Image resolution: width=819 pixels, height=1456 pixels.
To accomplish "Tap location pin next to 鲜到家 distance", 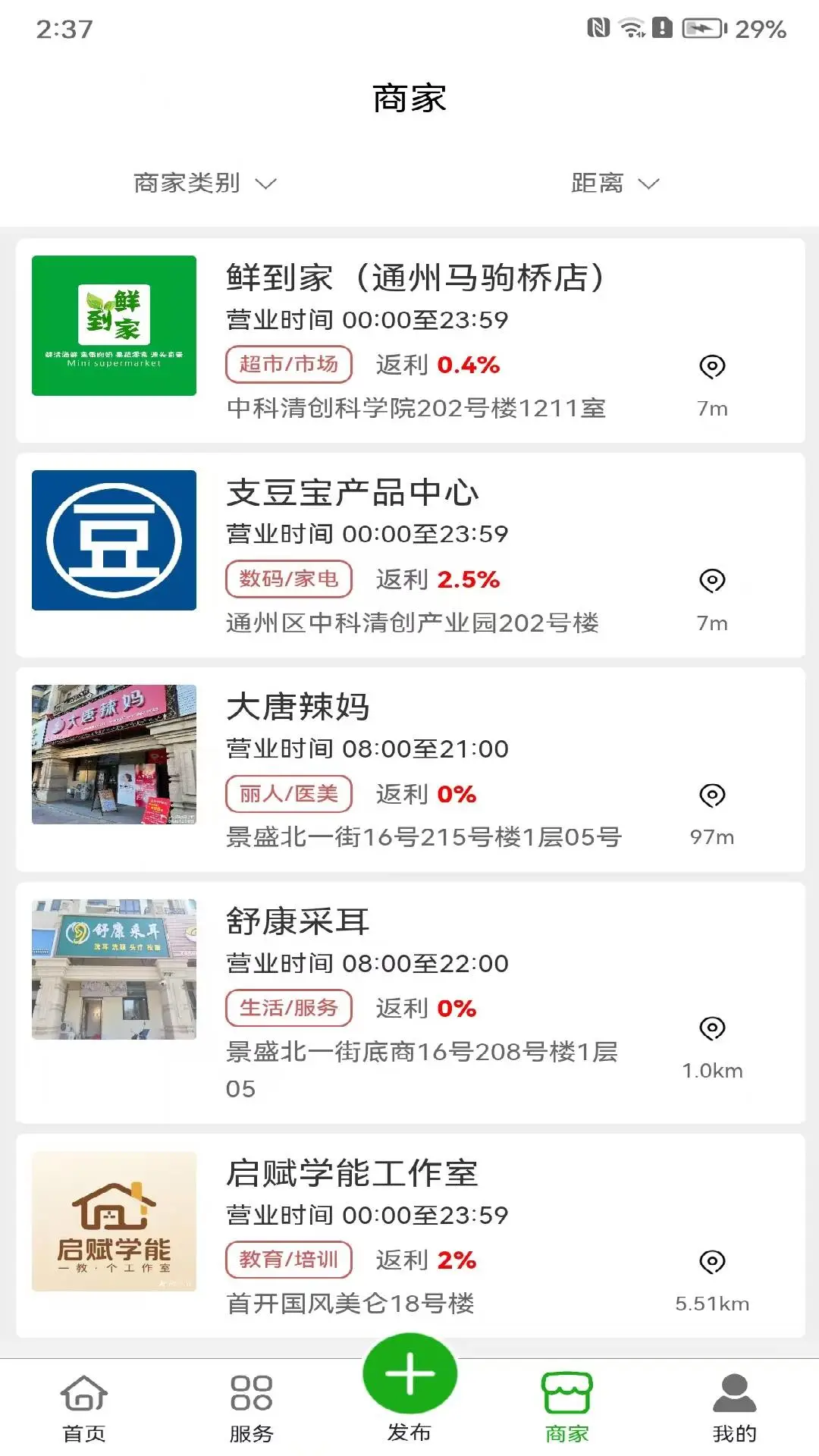I will tap(711, 368).
